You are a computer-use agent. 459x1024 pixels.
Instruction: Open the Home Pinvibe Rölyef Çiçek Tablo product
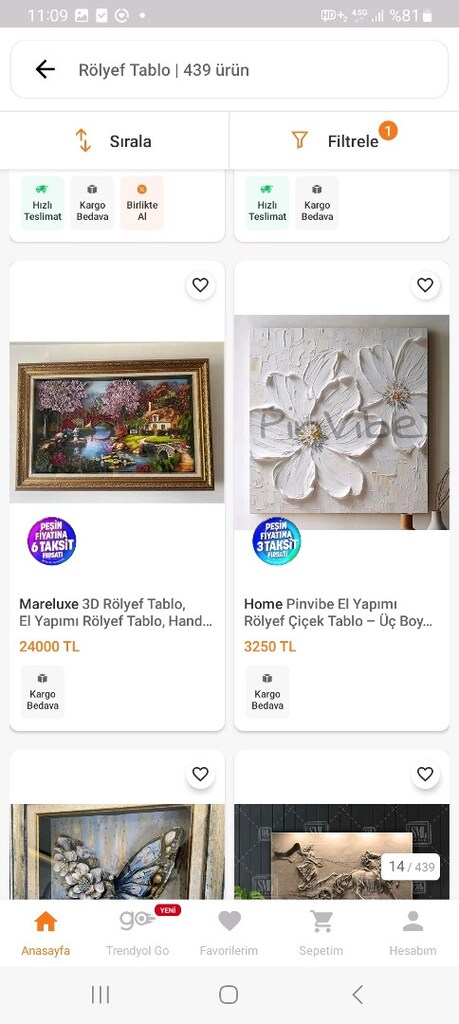pos(341,496)
